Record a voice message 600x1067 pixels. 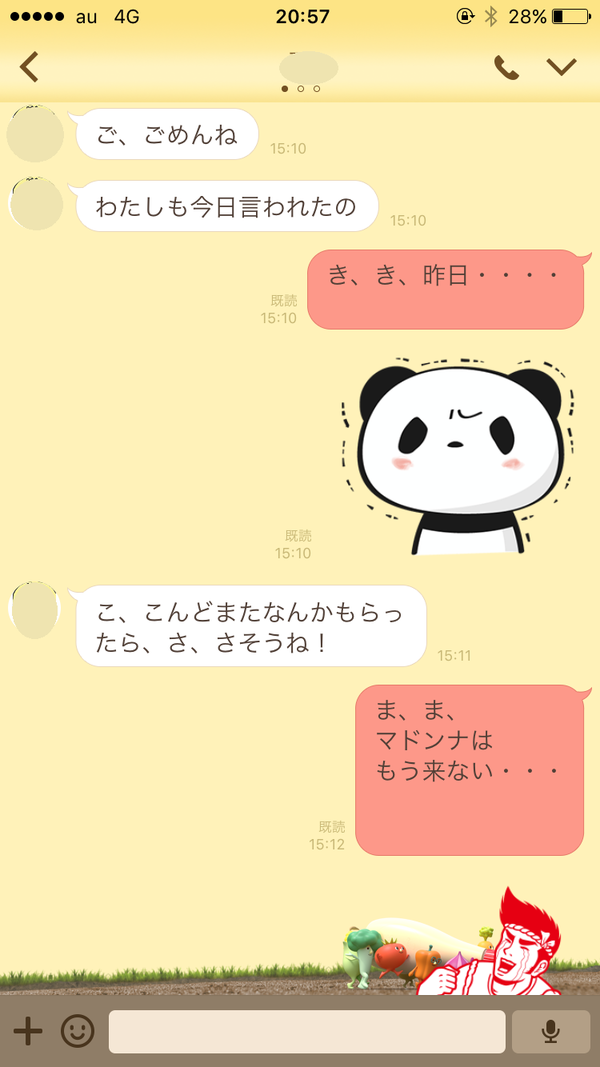pyautogui.click(x=550, y=1031)
